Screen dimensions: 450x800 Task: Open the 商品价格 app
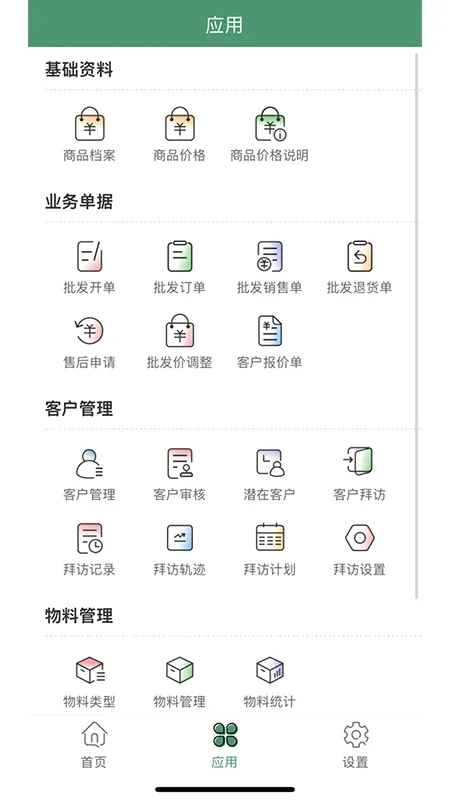click(x=180, y=135)
